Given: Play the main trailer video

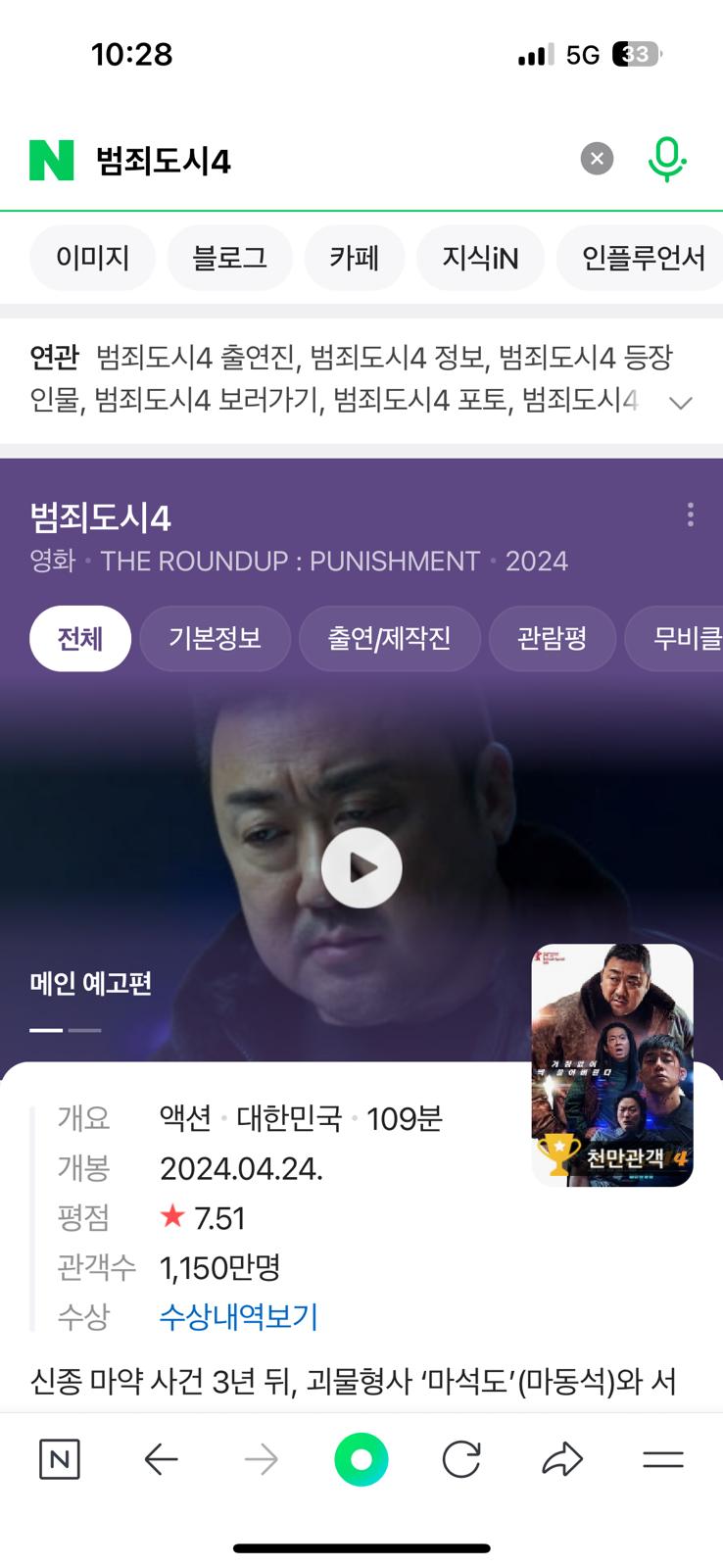Looking at the screenshot, I should click(361, 867).
